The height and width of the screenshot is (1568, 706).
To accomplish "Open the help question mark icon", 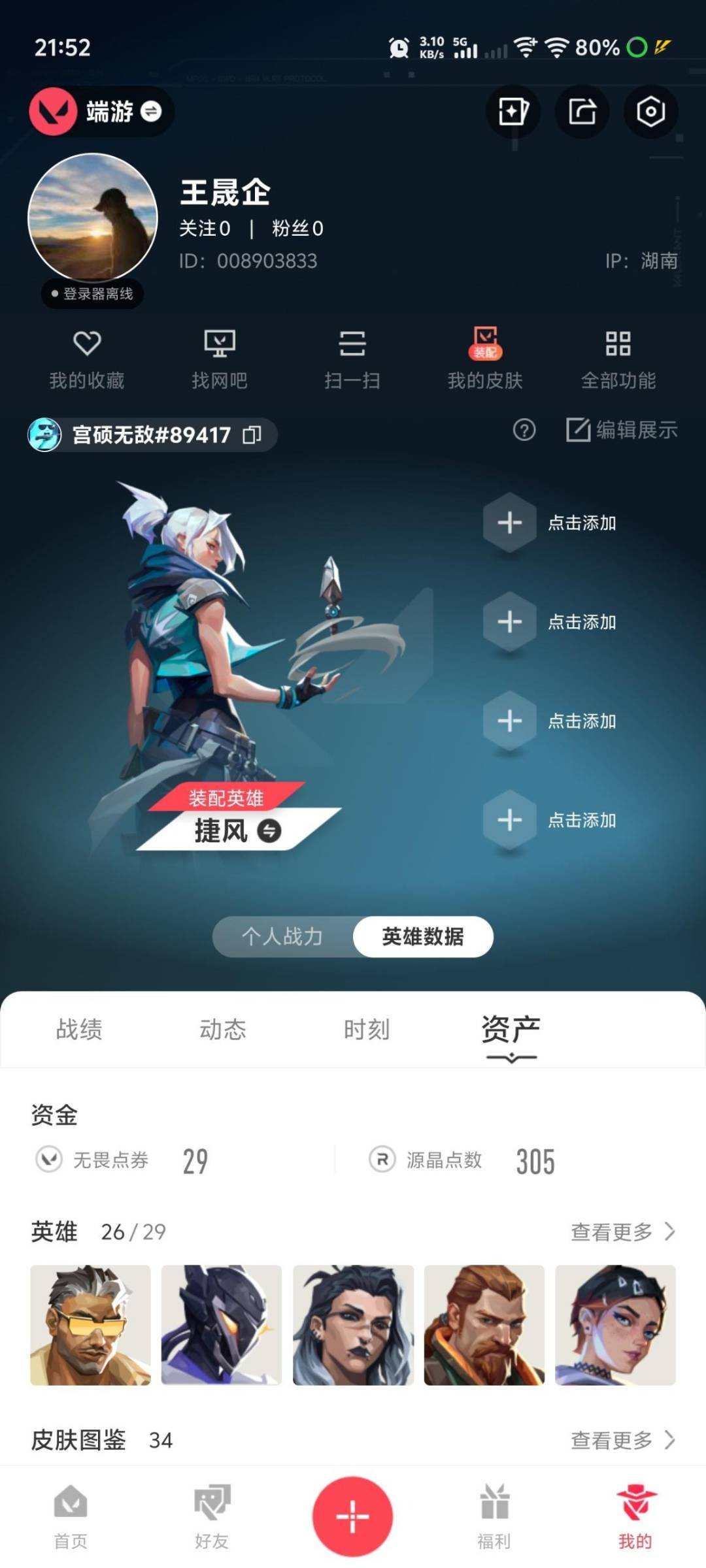I will [x=523, y=431].
